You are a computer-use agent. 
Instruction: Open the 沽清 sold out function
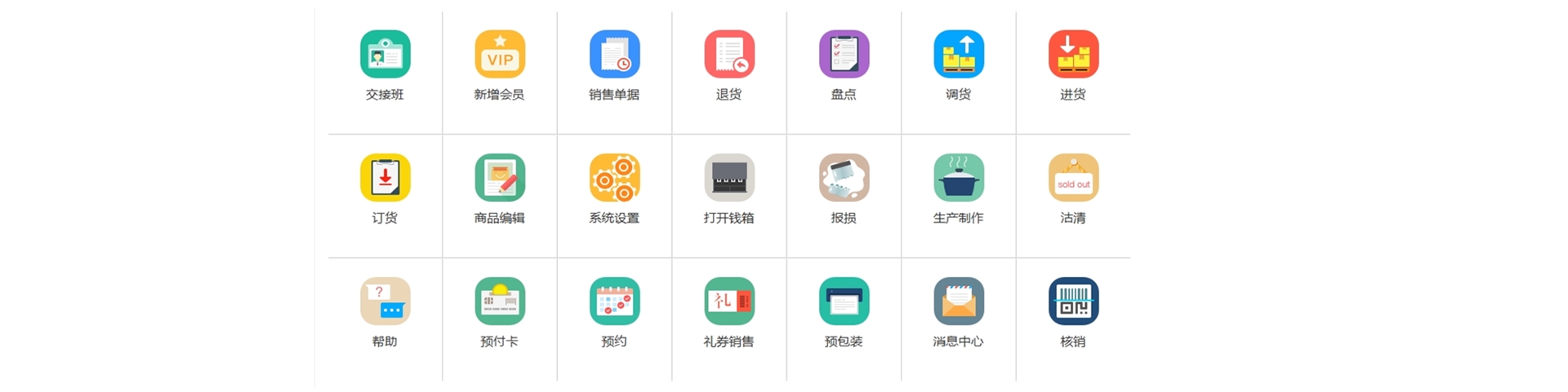pos(1073,178)
